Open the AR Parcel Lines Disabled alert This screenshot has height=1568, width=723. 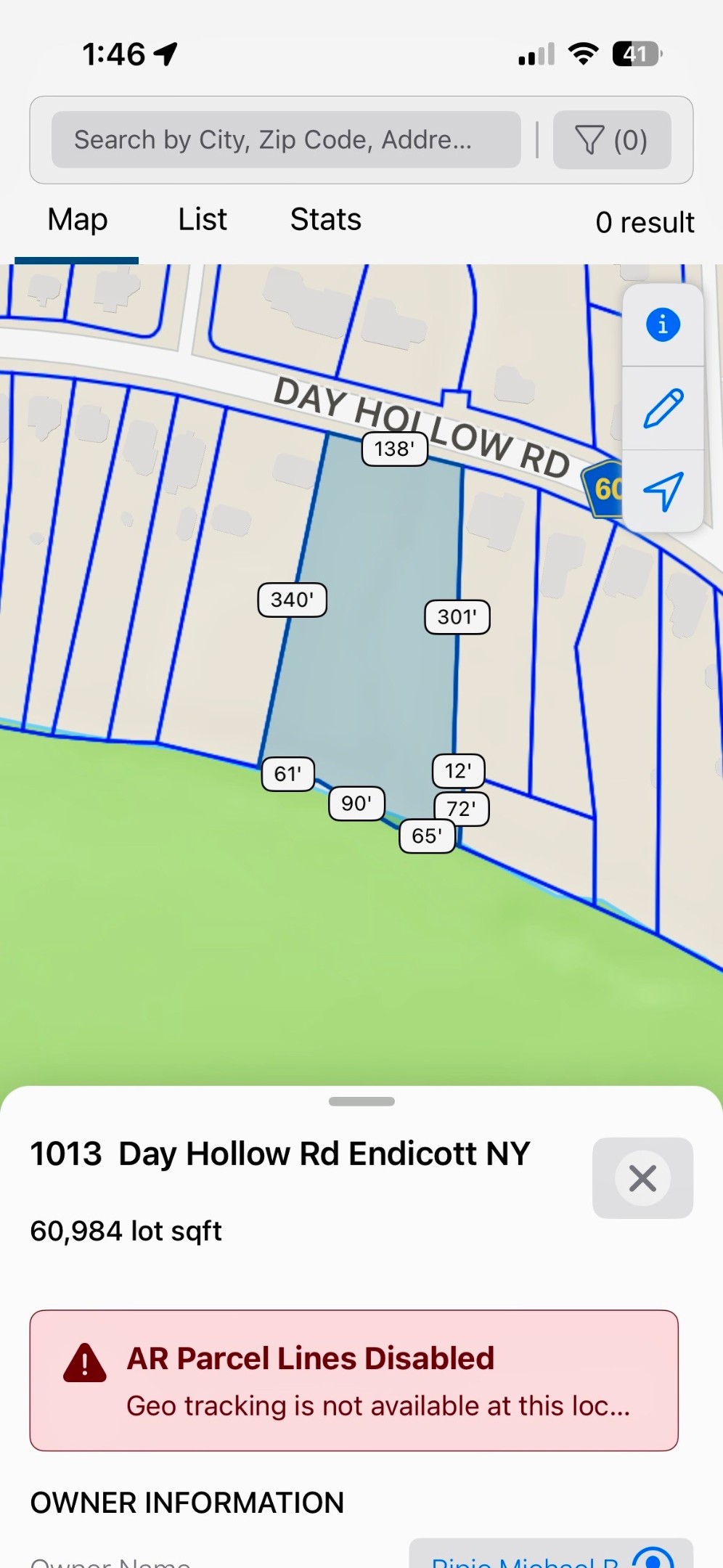(x=354, y=1380)
